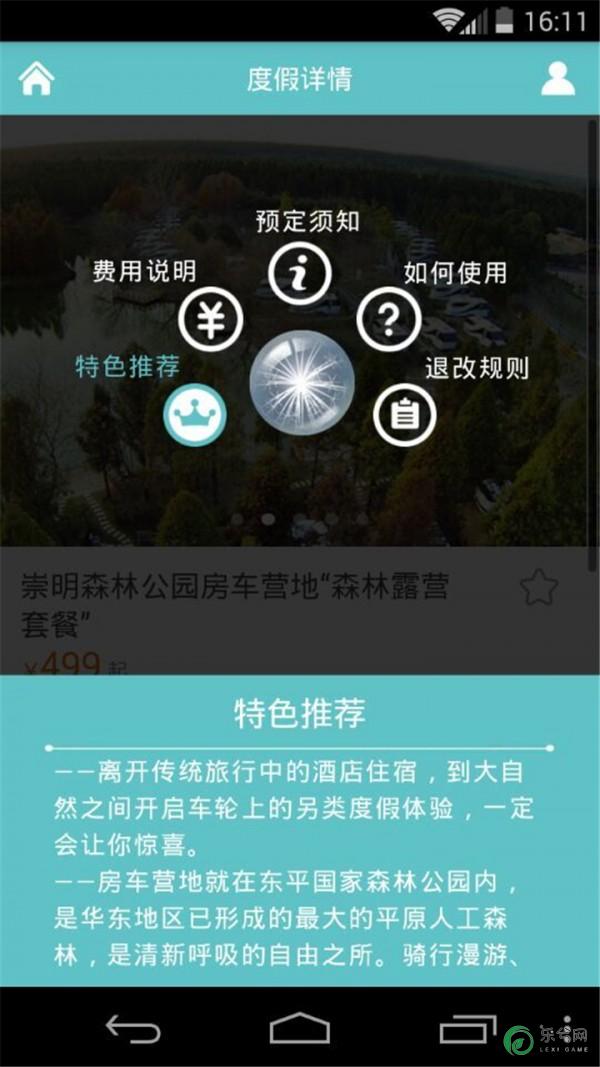
Task: Open 预定须知 info icon
Action: coord(299,272)
